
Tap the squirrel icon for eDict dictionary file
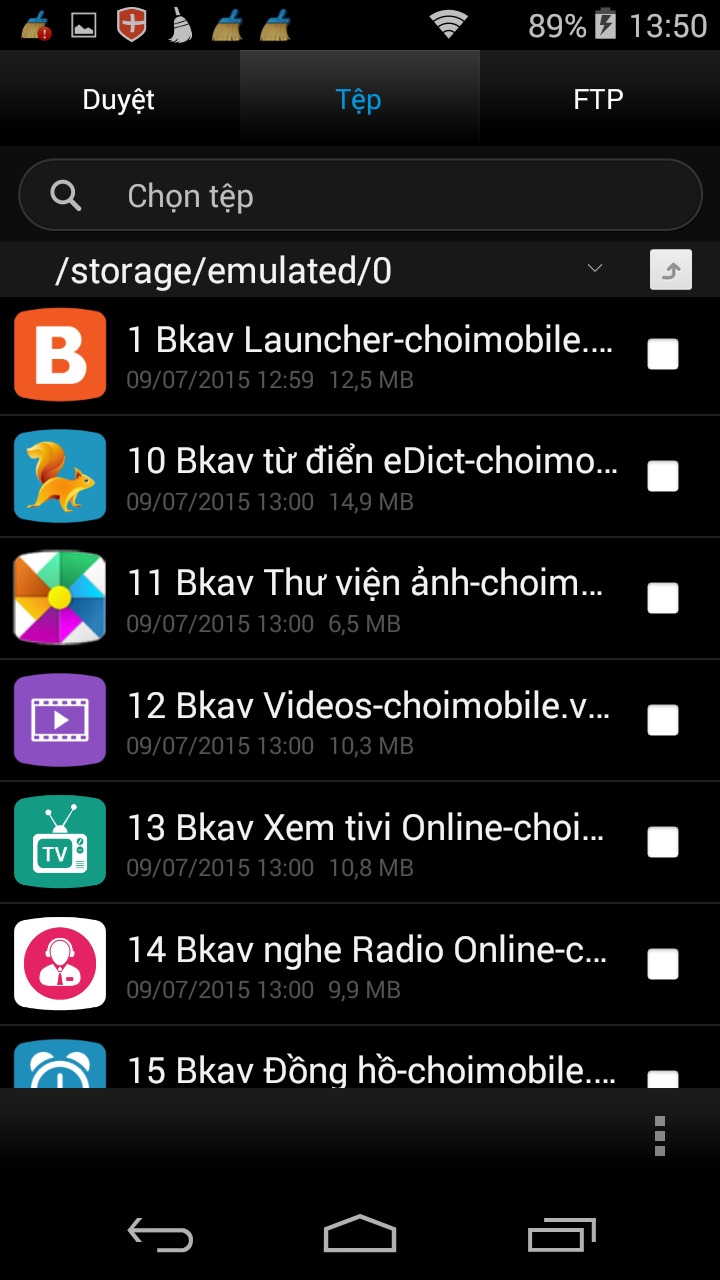point(59,476)
